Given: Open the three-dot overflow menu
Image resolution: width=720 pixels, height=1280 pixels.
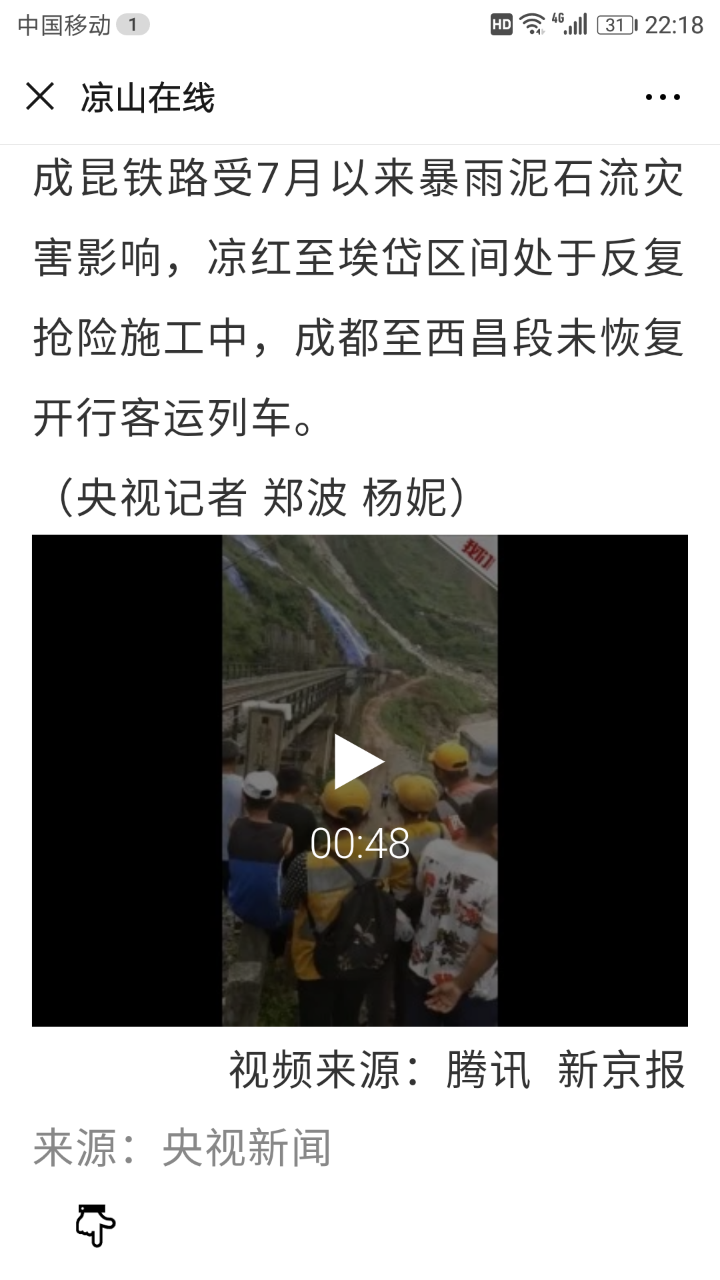Looking at the screenshot, I should [662, 97].
